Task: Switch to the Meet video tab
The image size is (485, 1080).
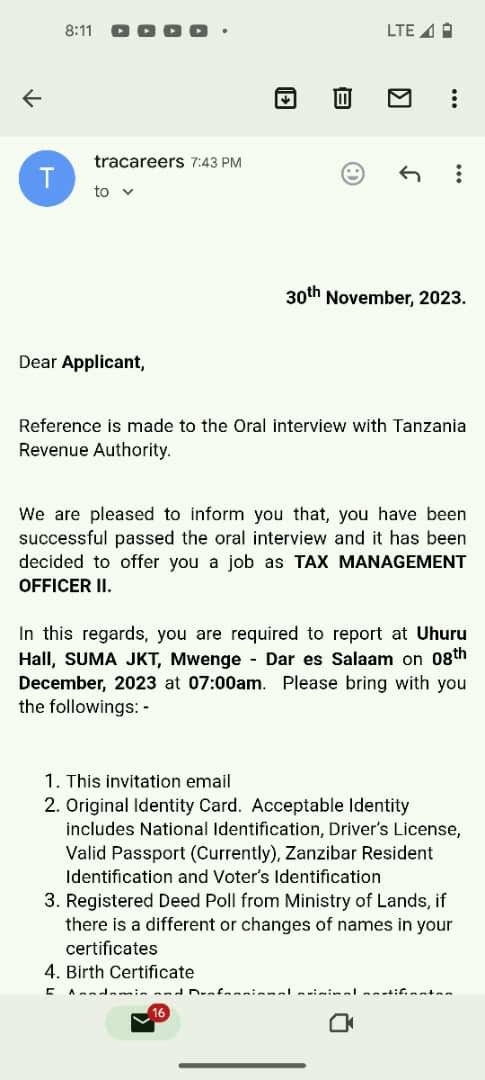Action: click(x=342, y=1023)
